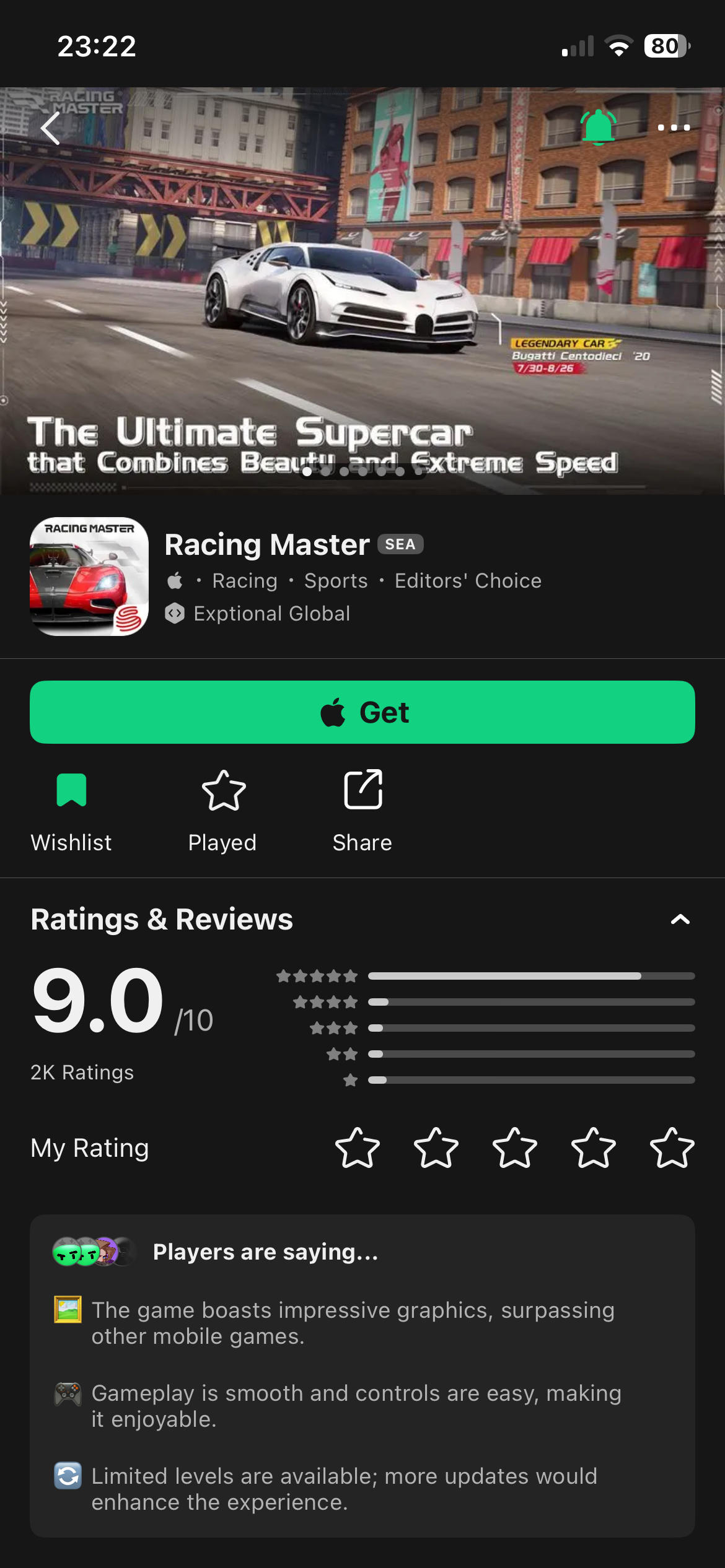Screen dimensions: 725x1568
Task: Open the supercar banner image
Action: [x=362, y=279]
